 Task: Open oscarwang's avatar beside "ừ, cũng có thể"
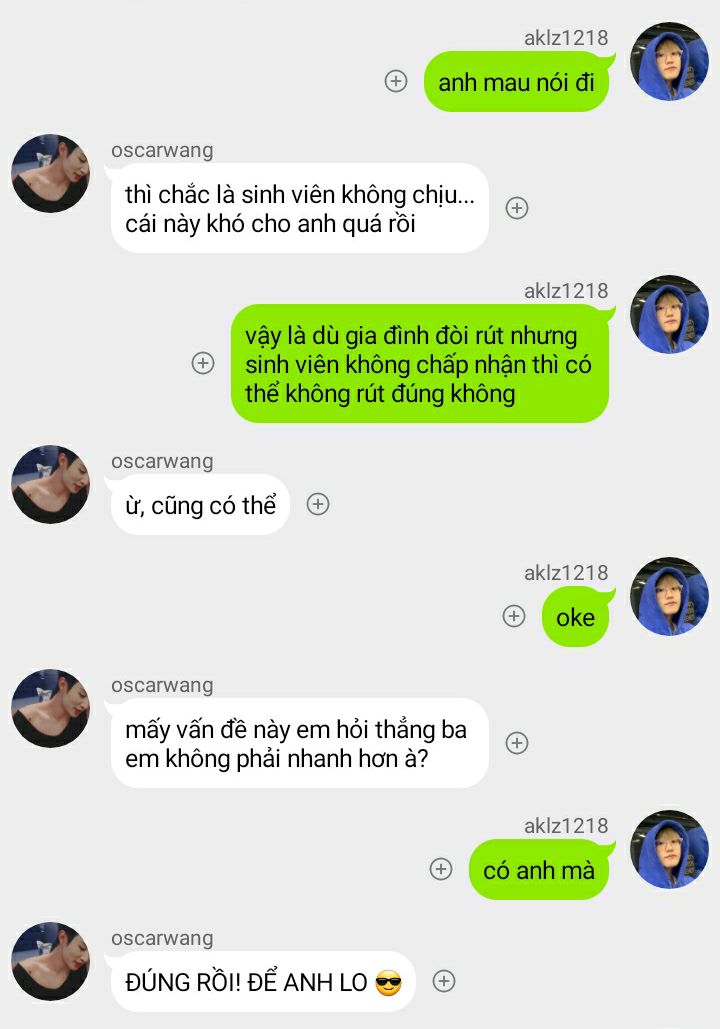coord(50,485)
